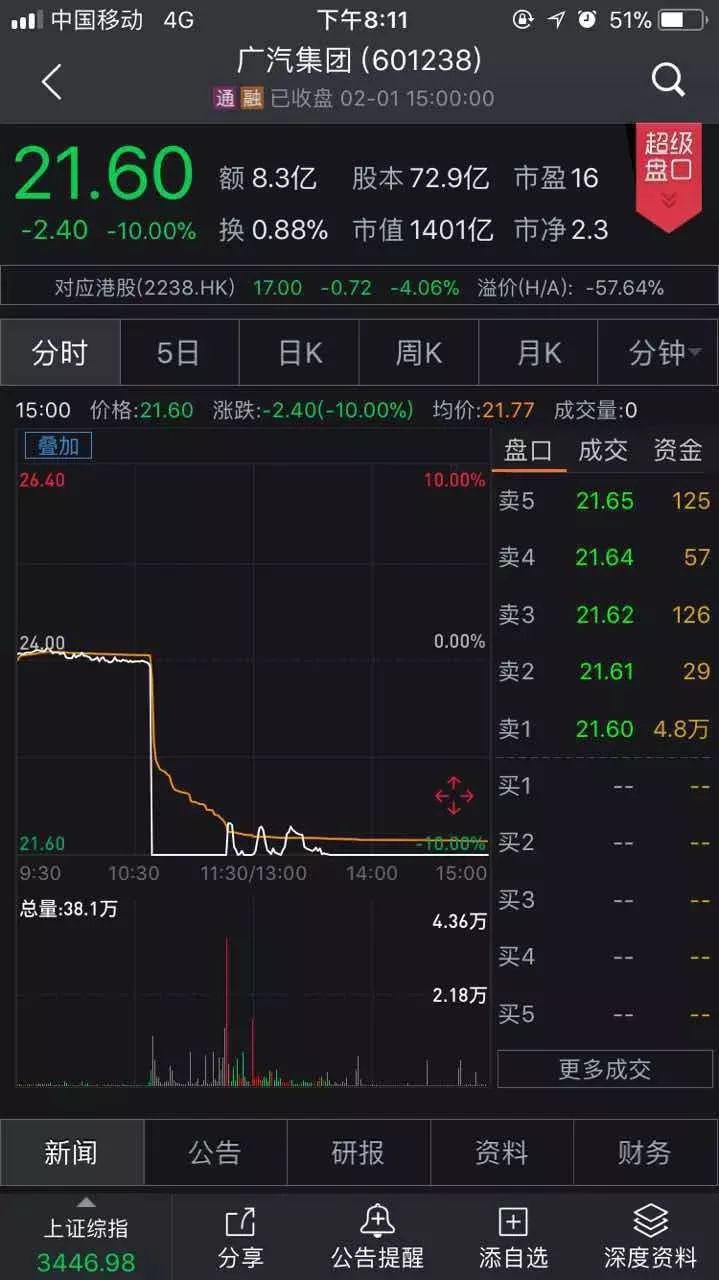Switch to the 财务 section tab

[x=644, y=1153]
